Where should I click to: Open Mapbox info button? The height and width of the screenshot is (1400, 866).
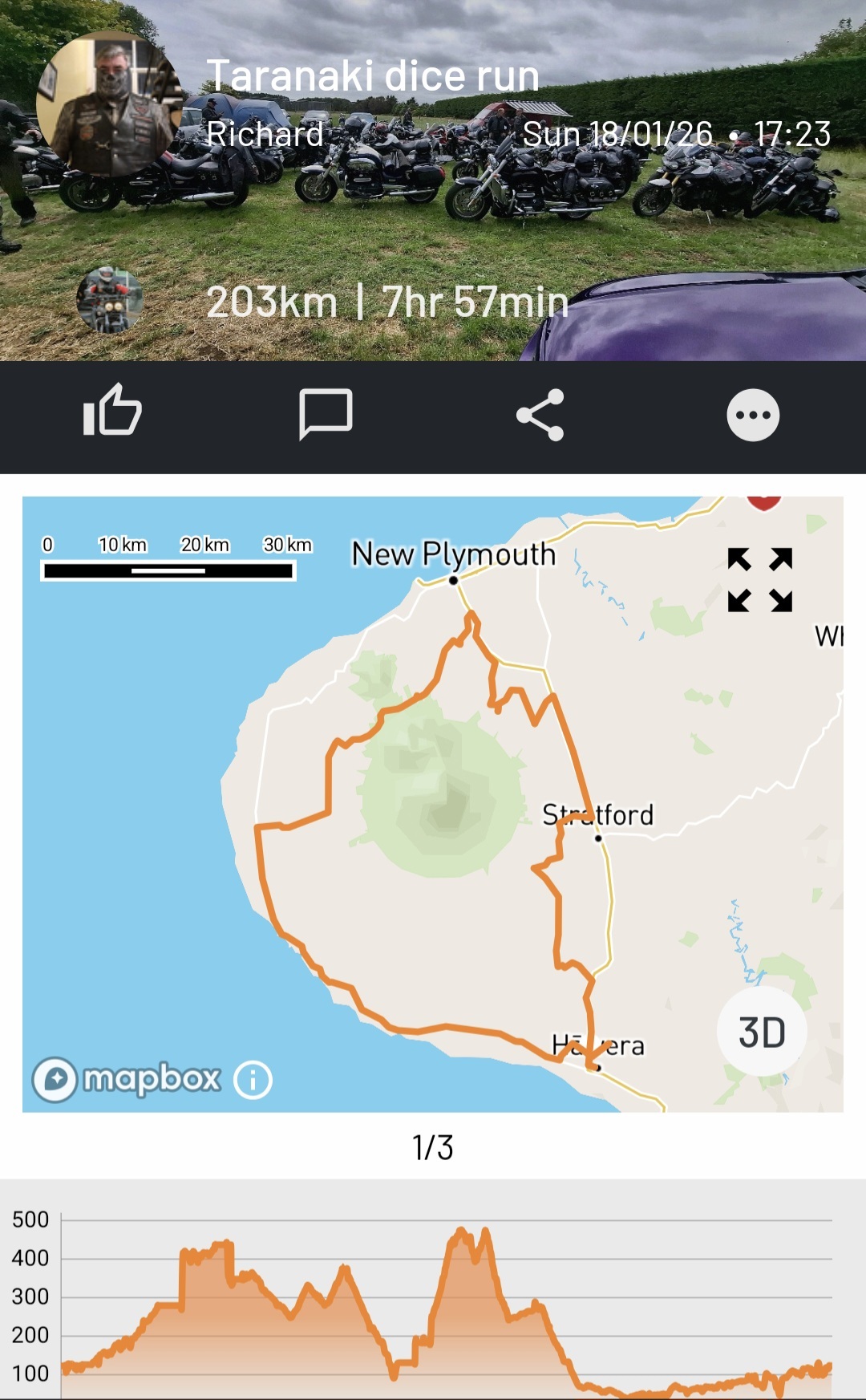pyautogui.click(x=253, y=1080)
